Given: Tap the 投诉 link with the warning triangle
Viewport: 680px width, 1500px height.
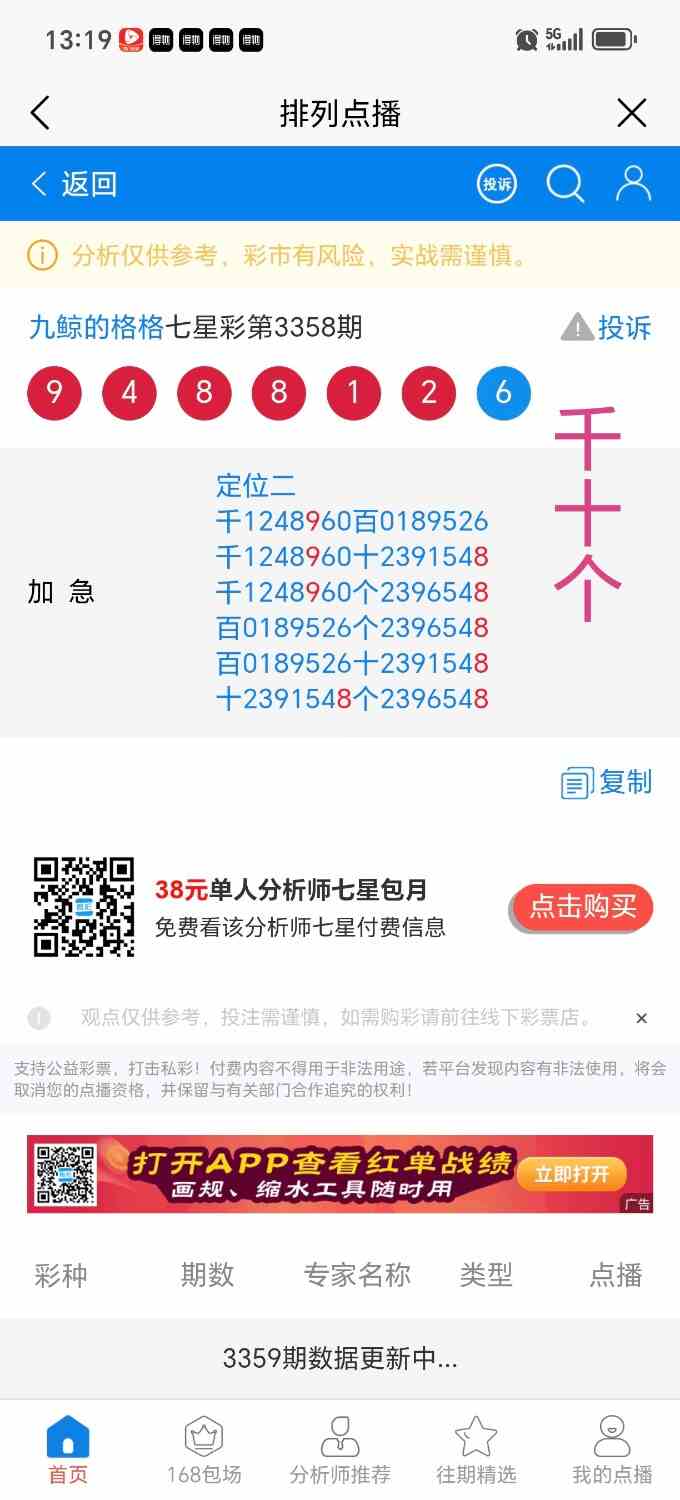Looking at the screenshot, I should pos(606,327).
